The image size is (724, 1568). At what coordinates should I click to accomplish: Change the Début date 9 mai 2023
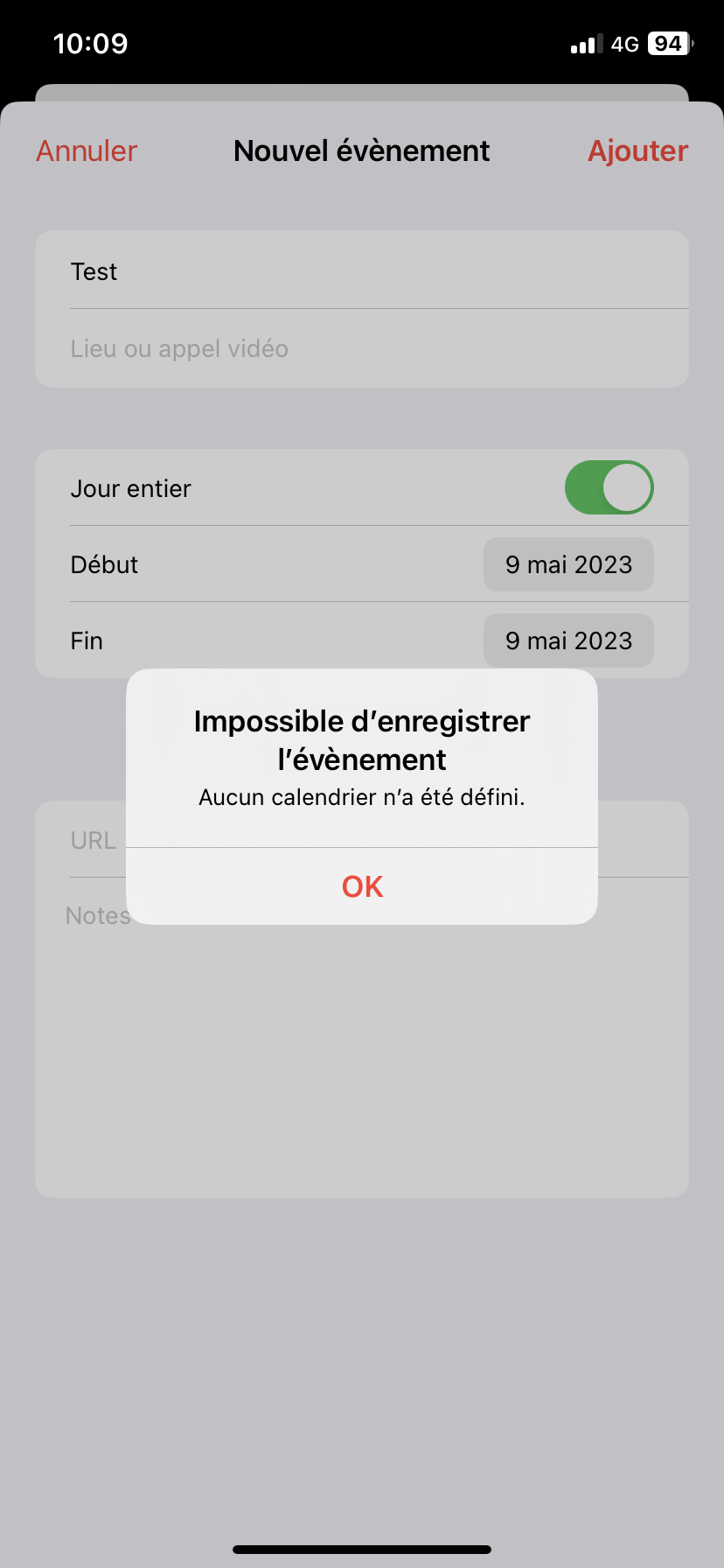point(568,564)
